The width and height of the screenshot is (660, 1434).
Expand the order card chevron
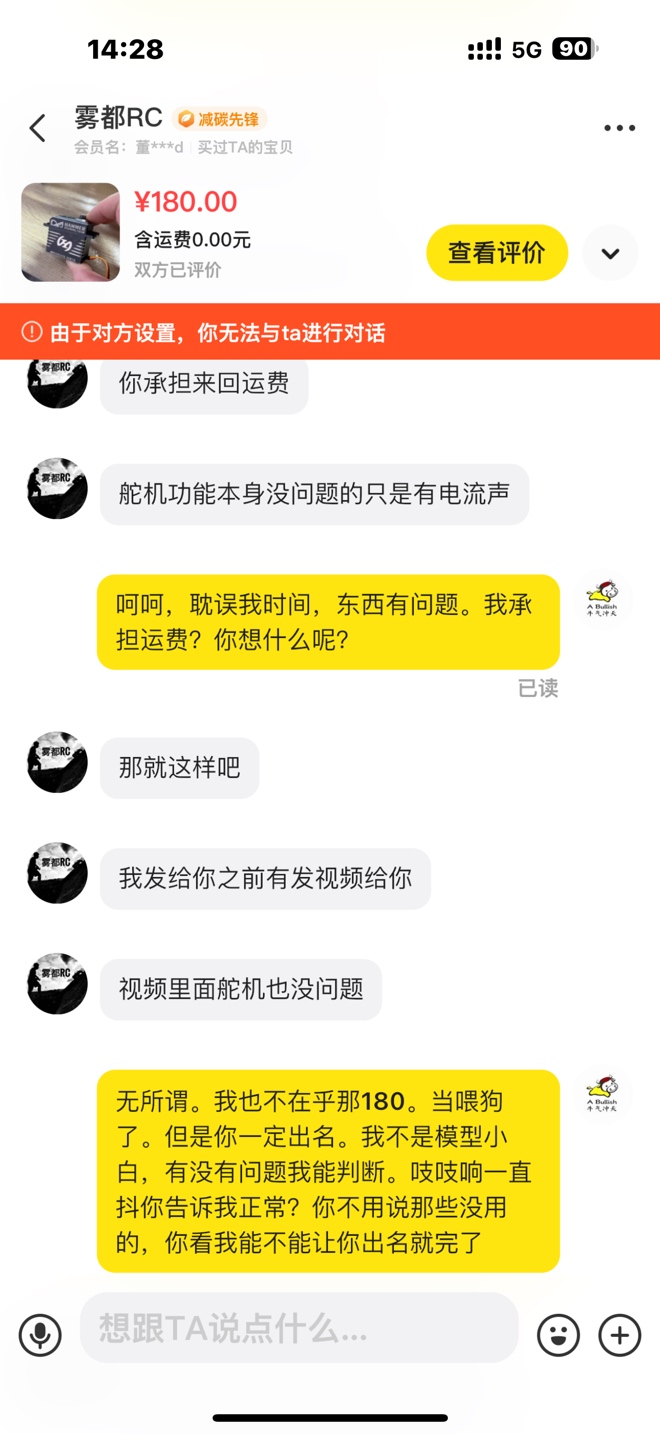tap(610, 253)
